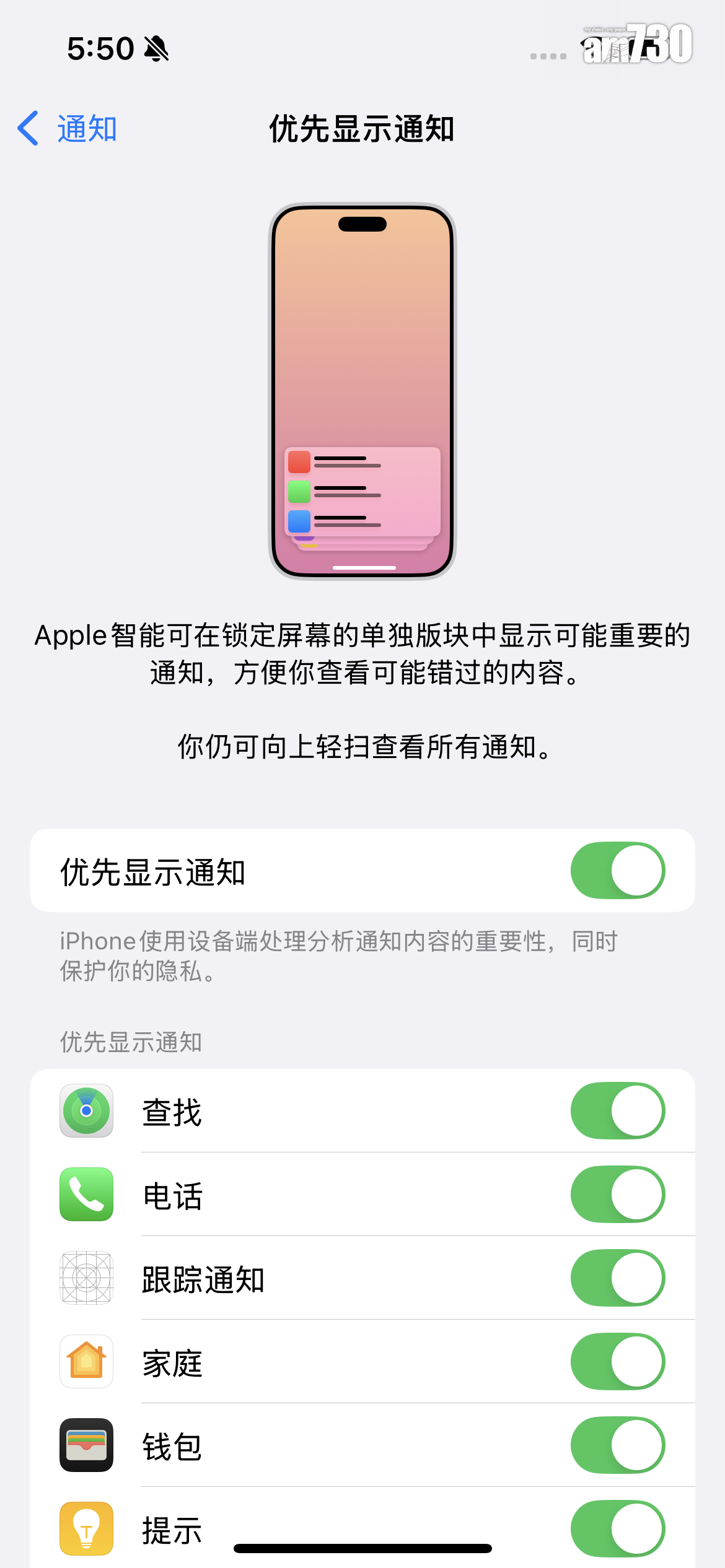Disable the 家庭 app toggle

coord(617,1361)
